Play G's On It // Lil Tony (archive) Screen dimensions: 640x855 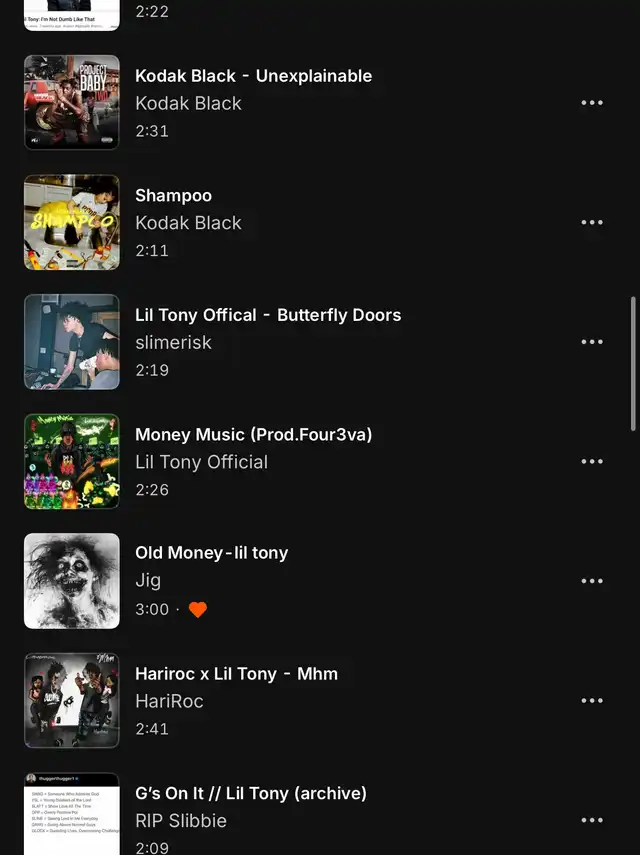coord(250,793)
